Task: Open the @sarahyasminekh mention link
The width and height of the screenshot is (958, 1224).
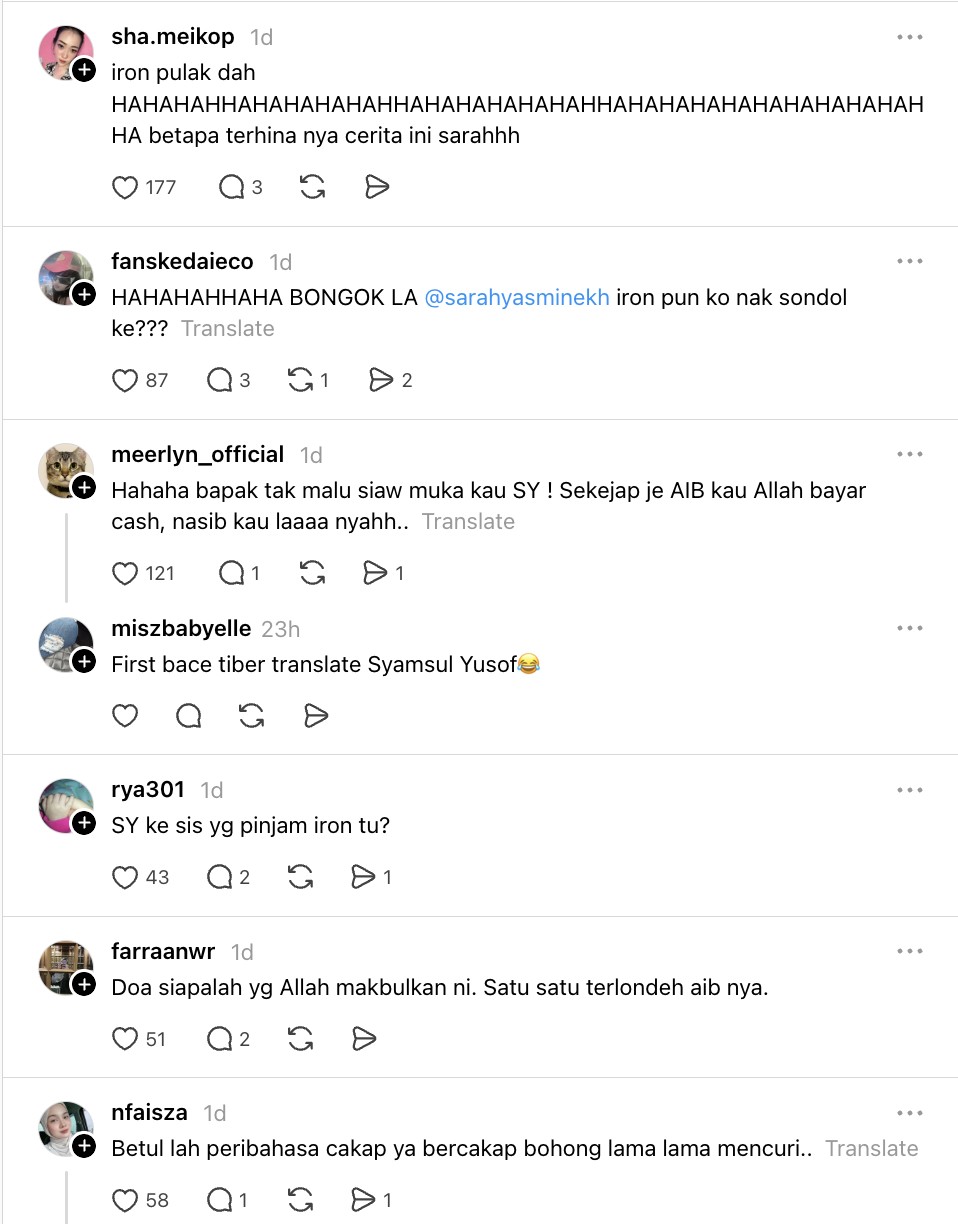Action: click(517, 297)
